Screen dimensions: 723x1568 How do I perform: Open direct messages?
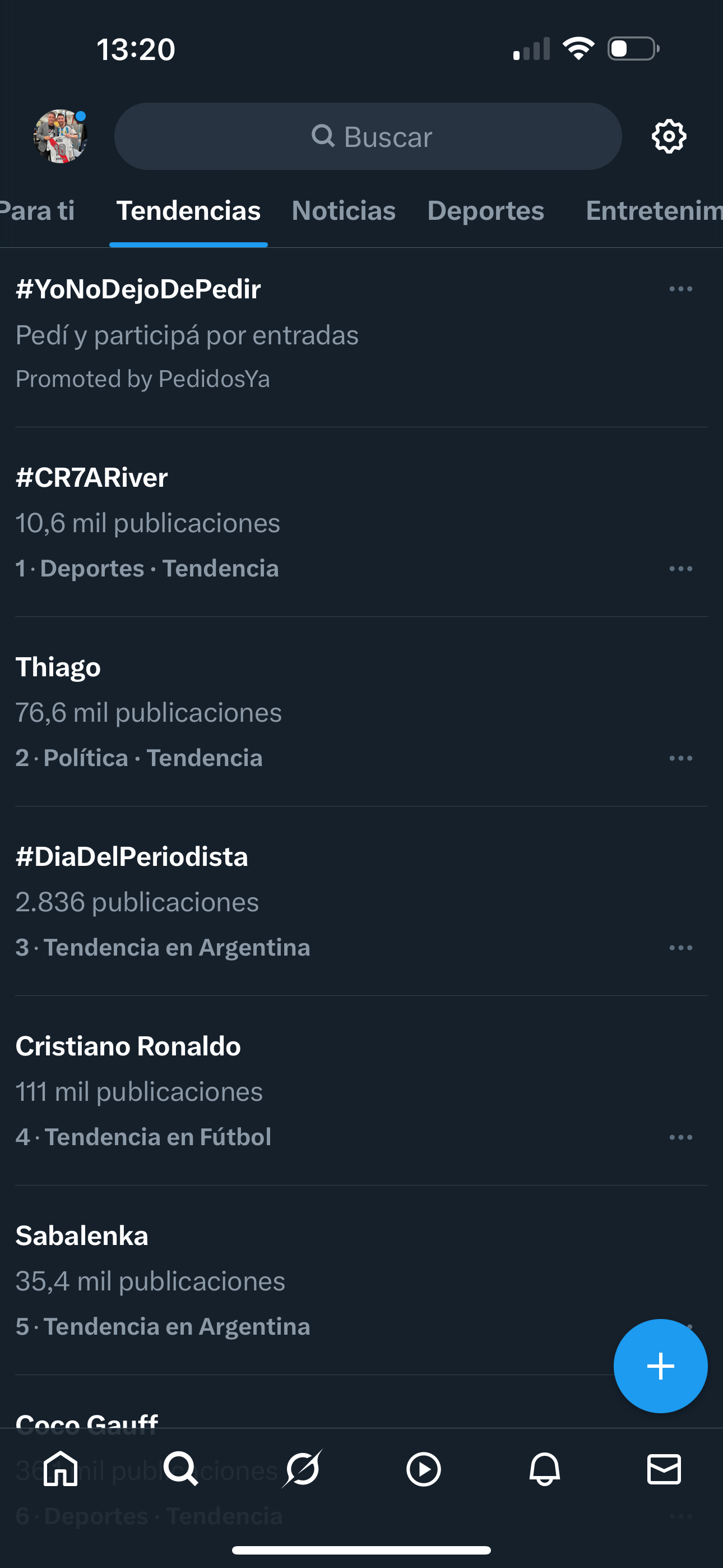[664, 1469]
